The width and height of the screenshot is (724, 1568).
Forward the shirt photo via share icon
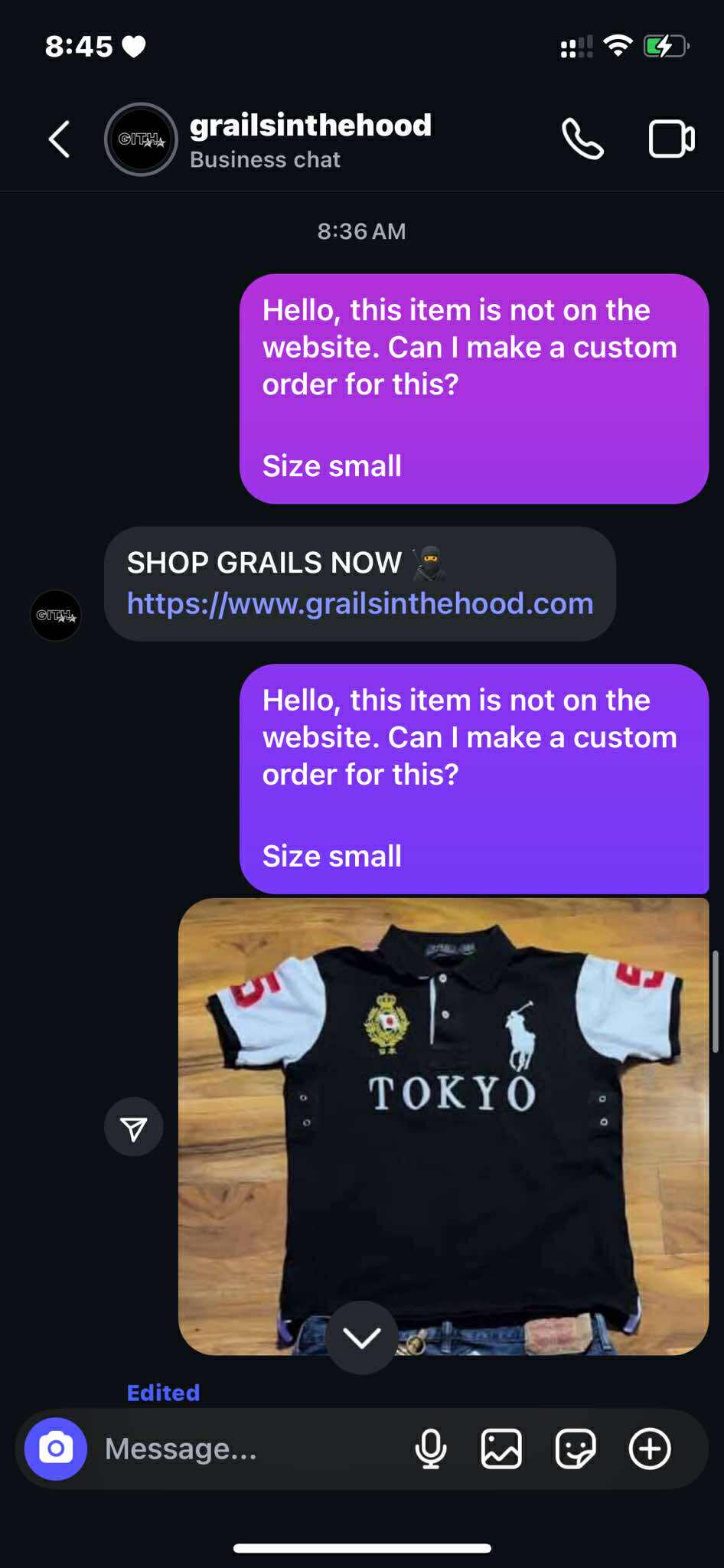coord(133,1127)
